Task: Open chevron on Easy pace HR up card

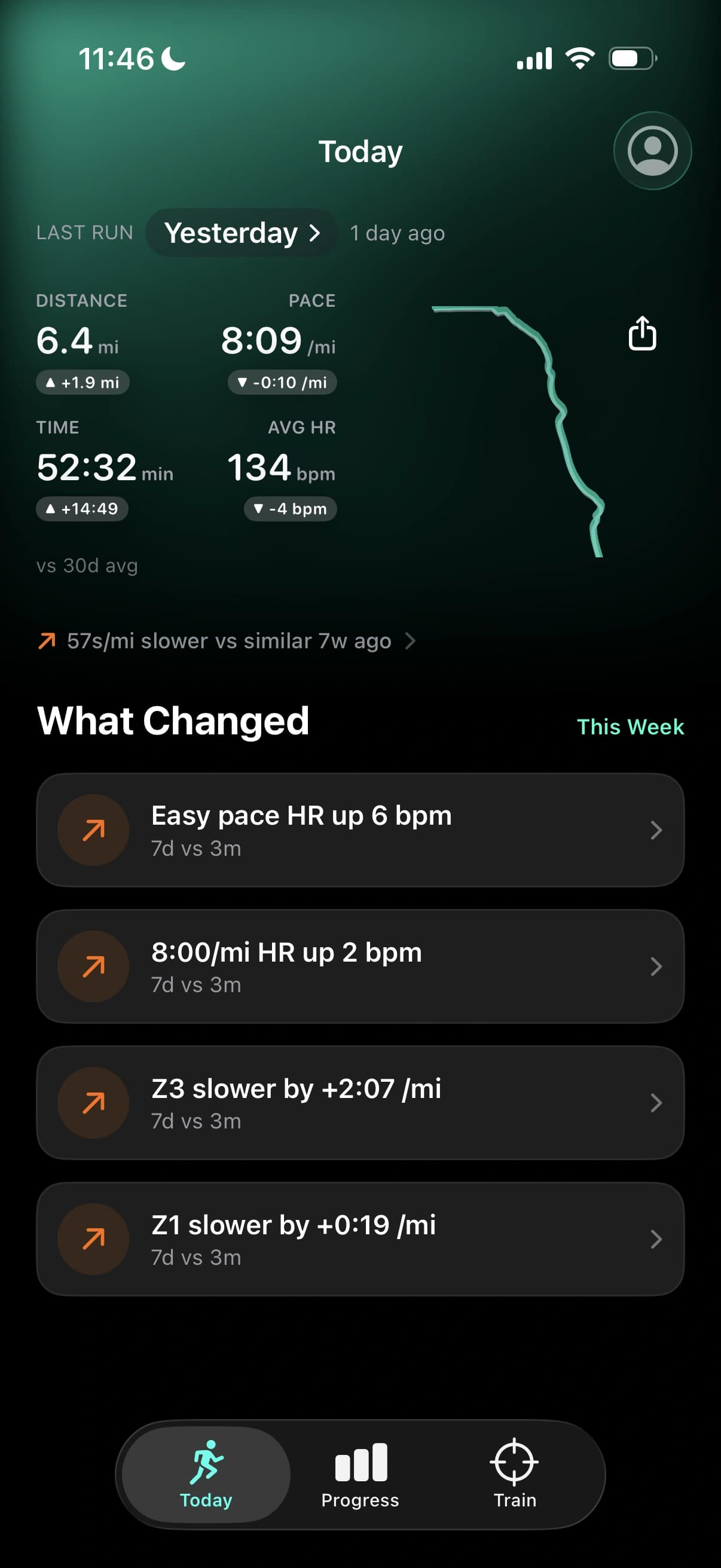Action: (656, 829)
